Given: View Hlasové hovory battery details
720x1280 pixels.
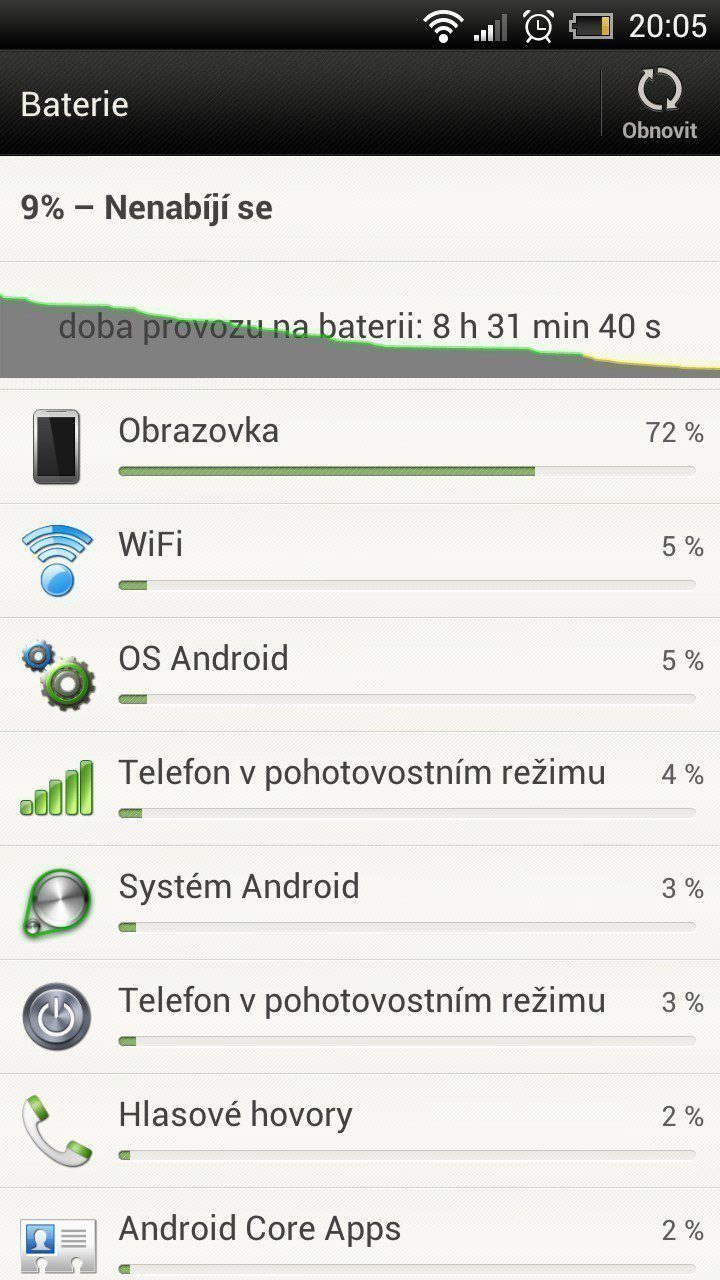Looking at the screenshot, I should [360, 1131].
